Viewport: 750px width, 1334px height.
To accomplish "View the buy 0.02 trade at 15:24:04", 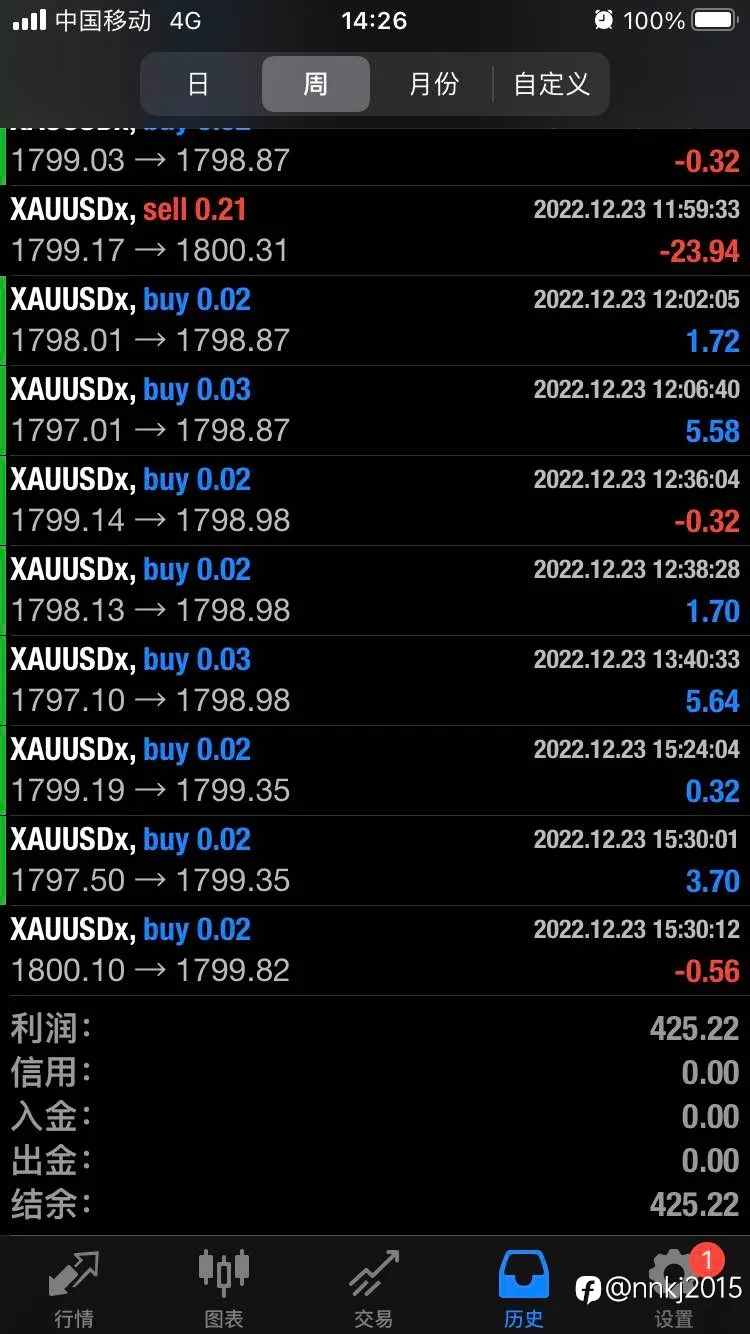I will pyautogui.click(x=375, y=771).
